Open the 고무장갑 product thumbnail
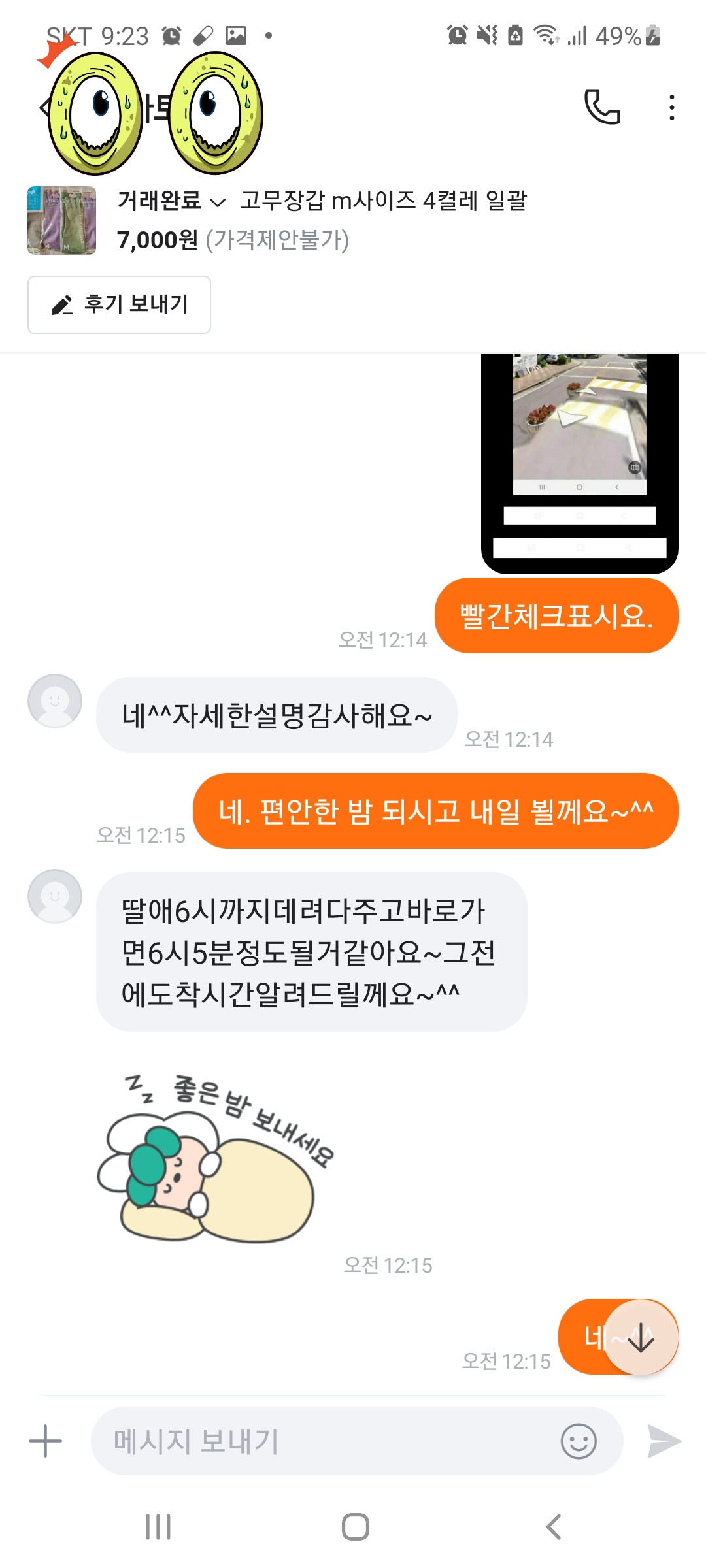Image resolution: width=706 pixels, height=1568 pixels. tap(61, 220)
